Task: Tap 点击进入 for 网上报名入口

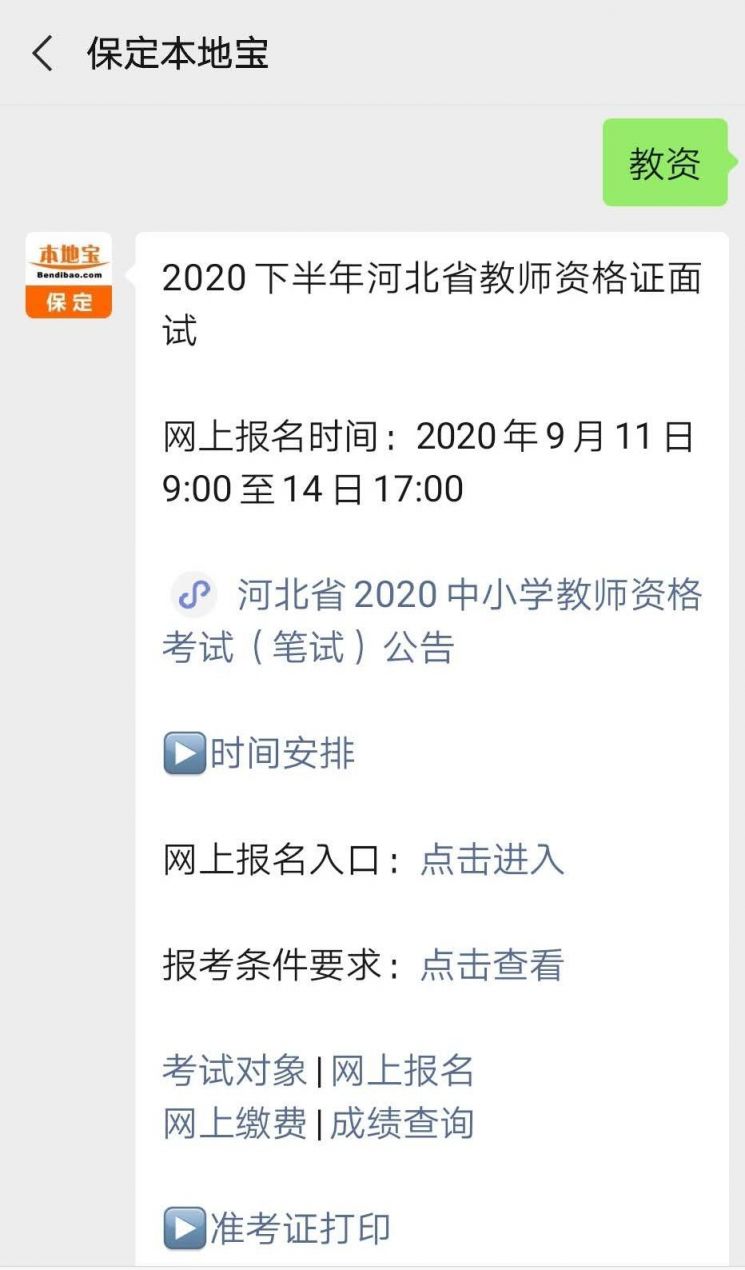Action: tap(492, 860)
